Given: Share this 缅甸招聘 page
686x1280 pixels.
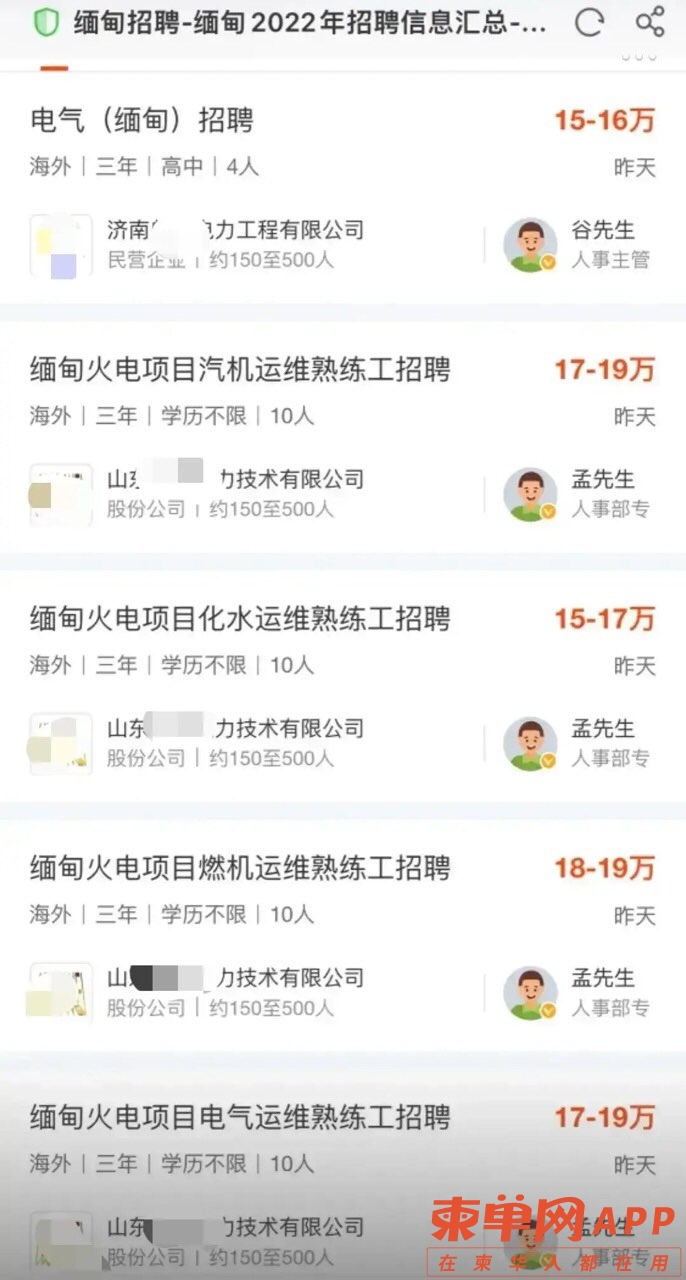Looking at the screenshot, I should click(650, 22).
